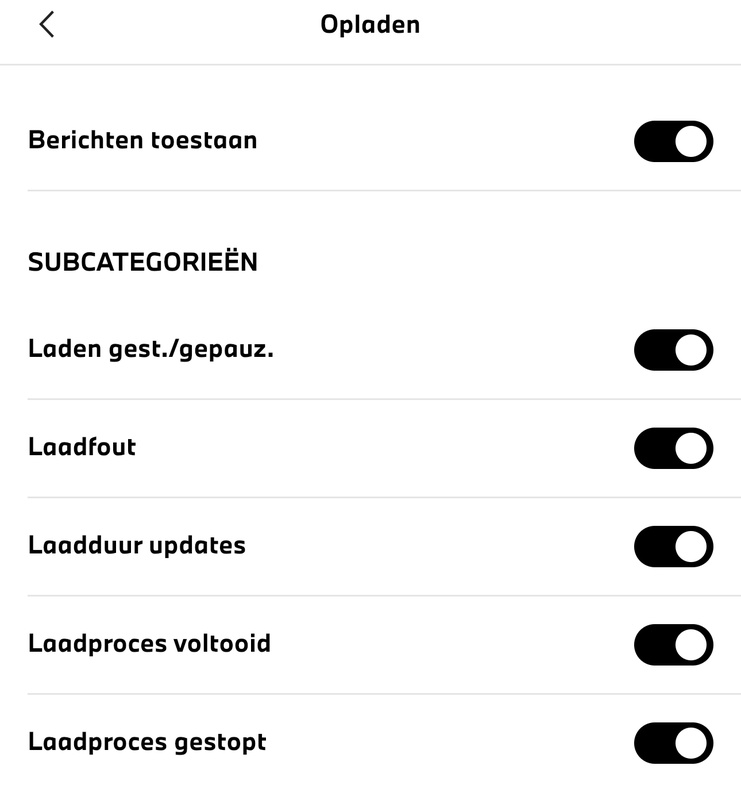This screenshot has width=741, height=800.
Task: Toggle Laadproces voltooid notifications
Action: pyautogui.click(x=673, y=645)
